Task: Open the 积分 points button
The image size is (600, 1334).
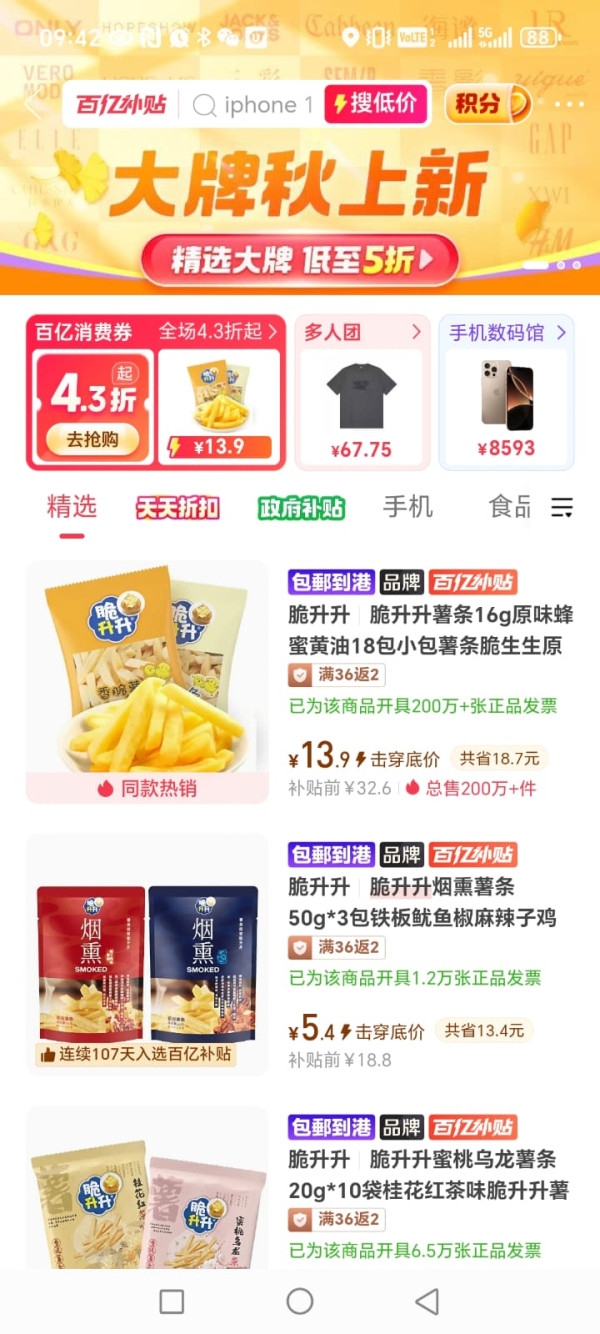Action: pos(487,104)
